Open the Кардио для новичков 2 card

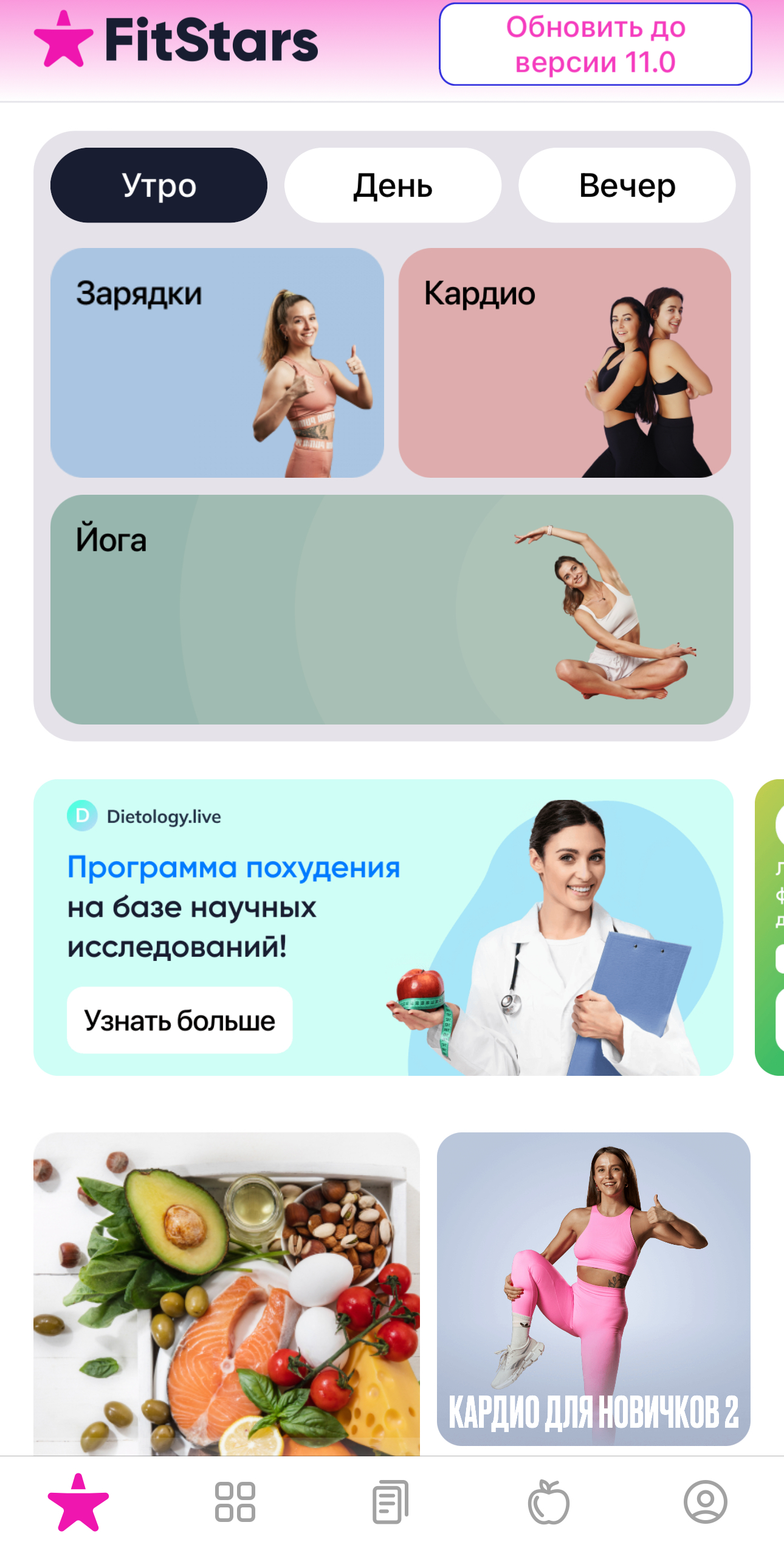[594, 1289]
